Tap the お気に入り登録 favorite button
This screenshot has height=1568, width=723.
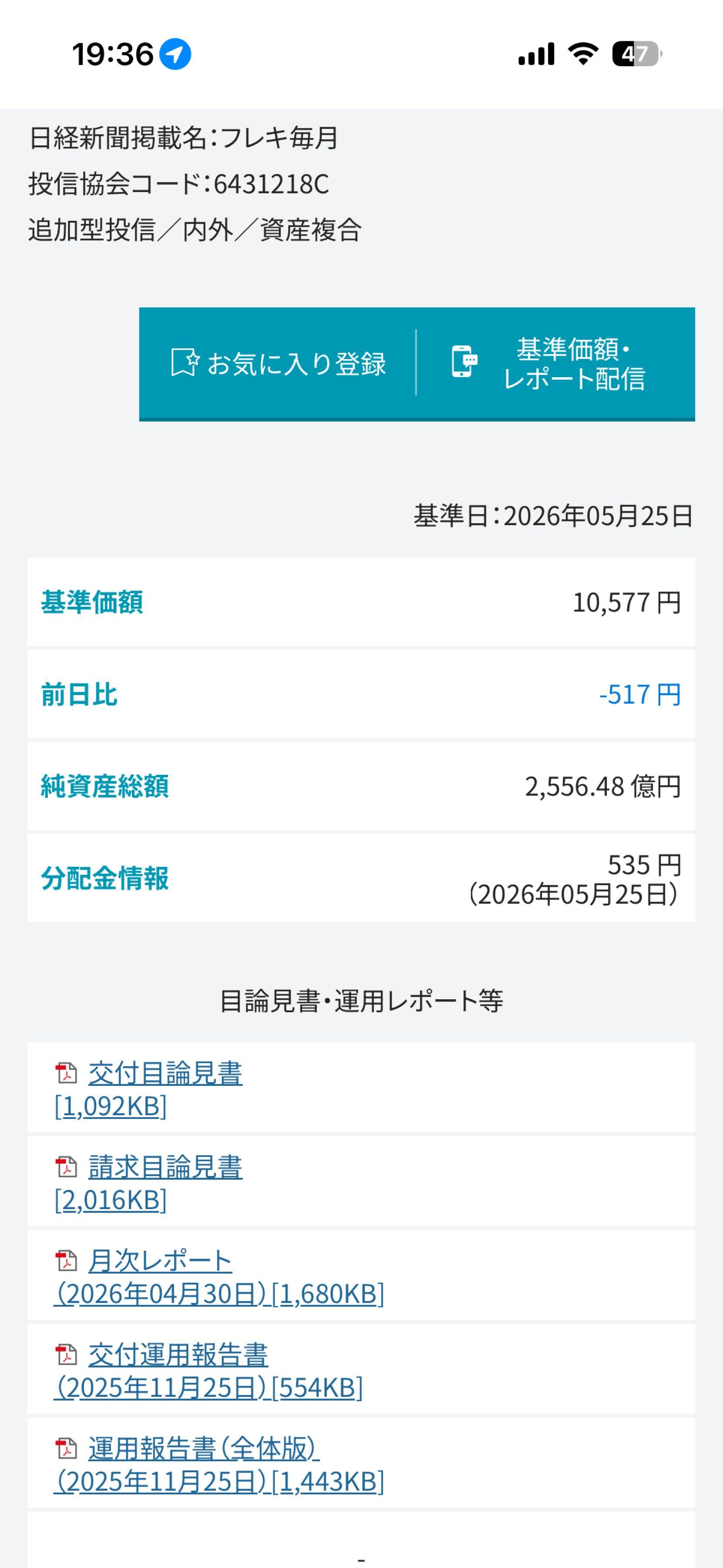click(278, 363)
